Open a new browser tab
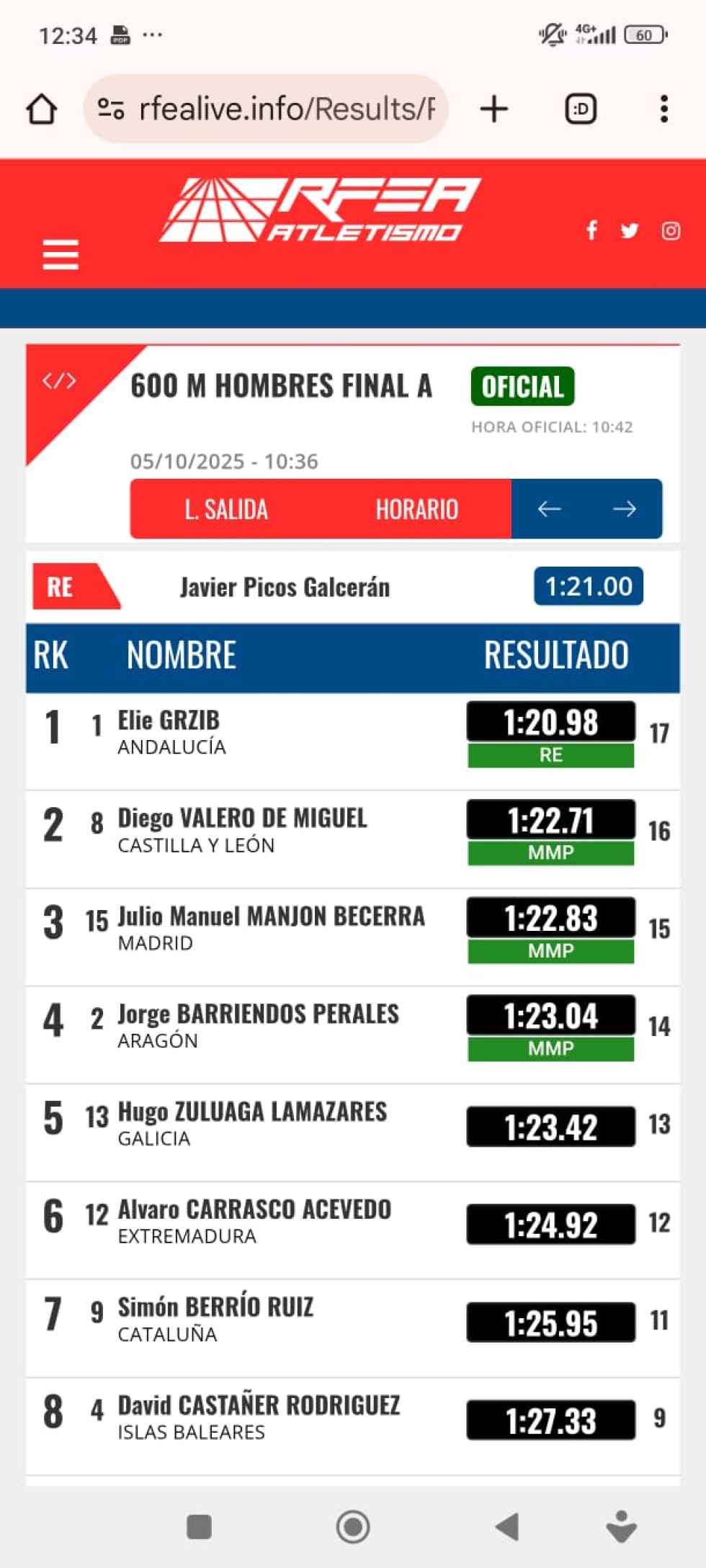 tap(494, 109)
